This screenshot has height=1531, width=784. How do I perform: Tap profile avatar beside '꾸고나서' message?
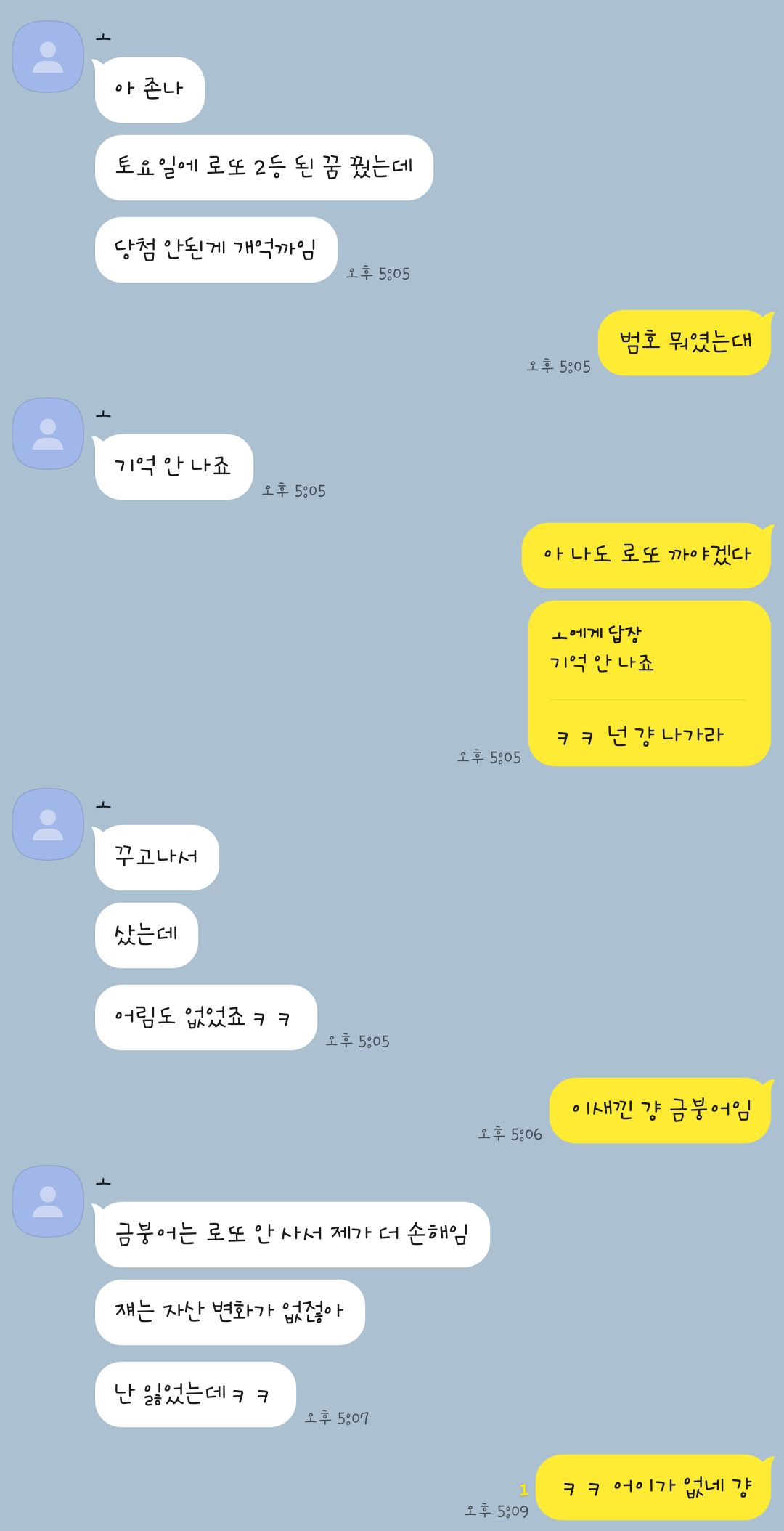(x=48, y=824)
